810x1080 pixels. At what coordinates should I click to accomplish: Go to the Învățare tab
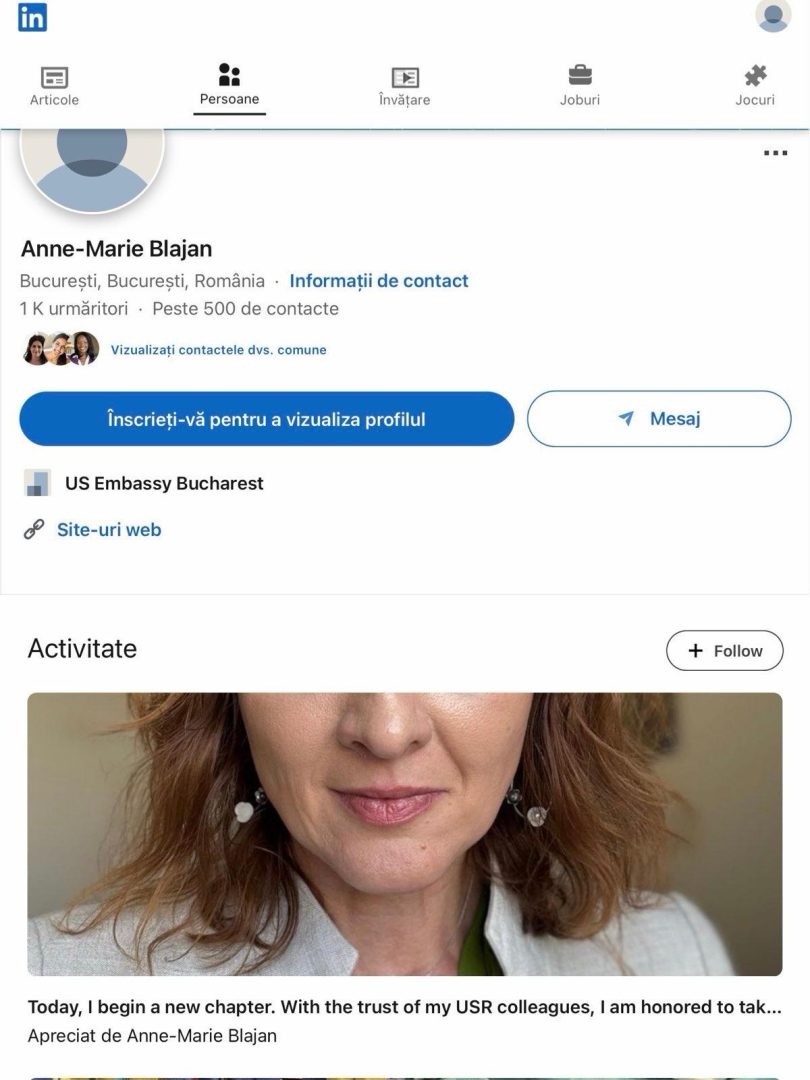pyautogui.click(x=404, y=86)
